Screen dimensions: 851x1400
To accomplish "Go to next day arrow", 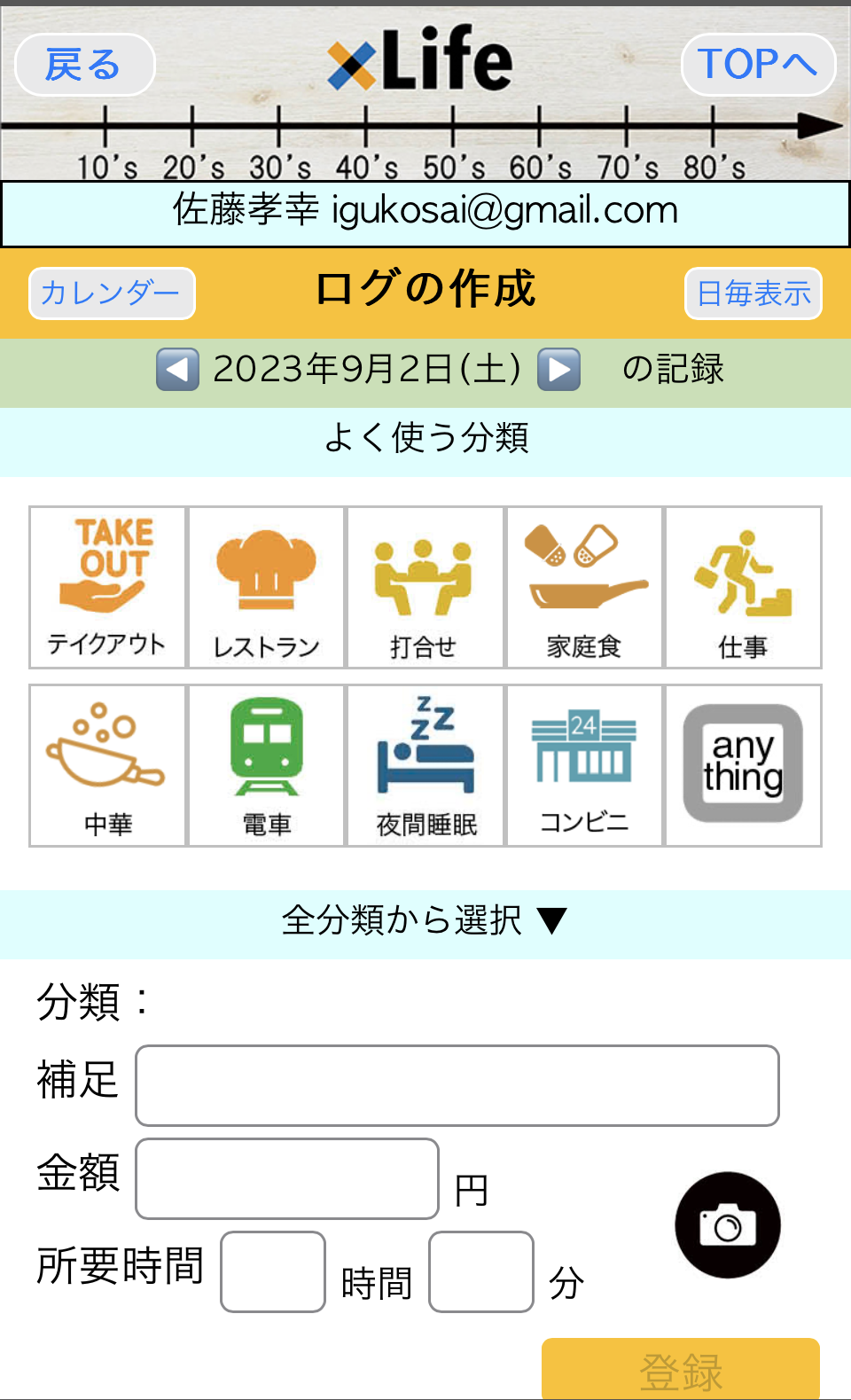I will [559, 369].
